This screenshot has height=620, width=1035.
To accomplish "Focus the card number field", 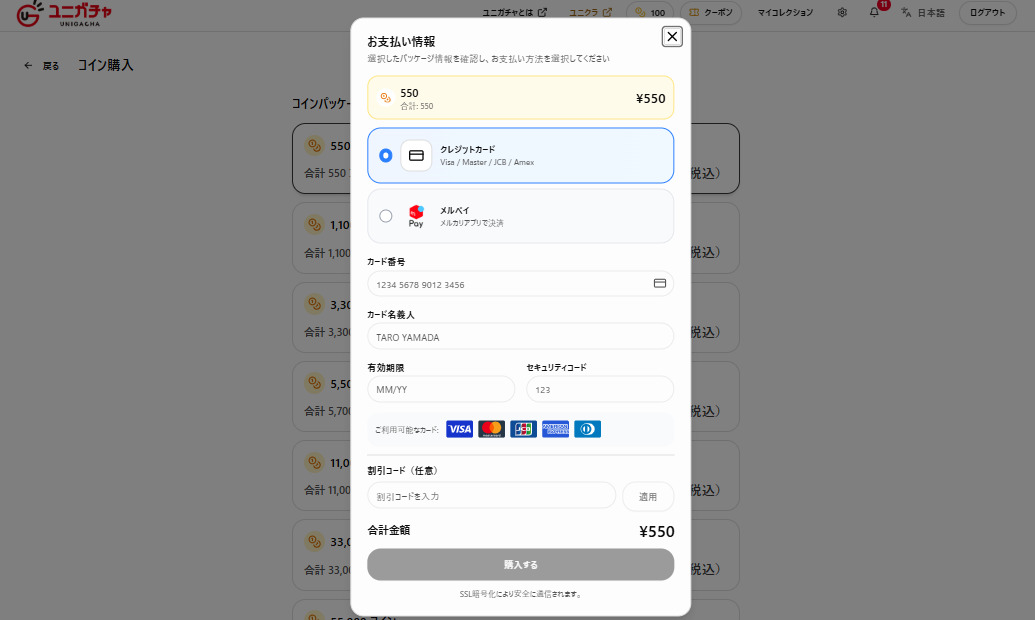I will click(x=520, y=284).
